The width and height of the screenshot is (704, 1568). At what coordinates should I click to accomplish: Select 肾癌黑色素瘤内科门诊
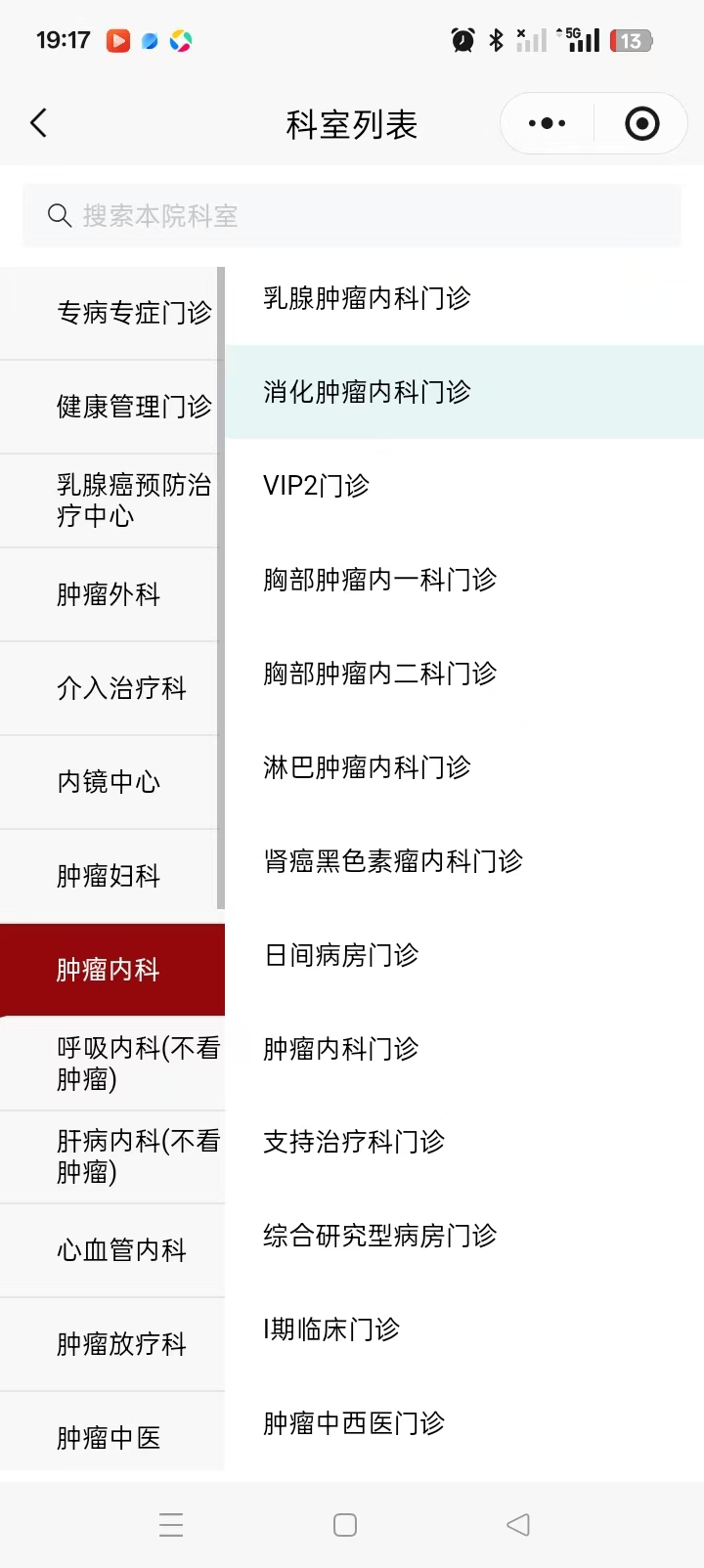tap(393, 861)
